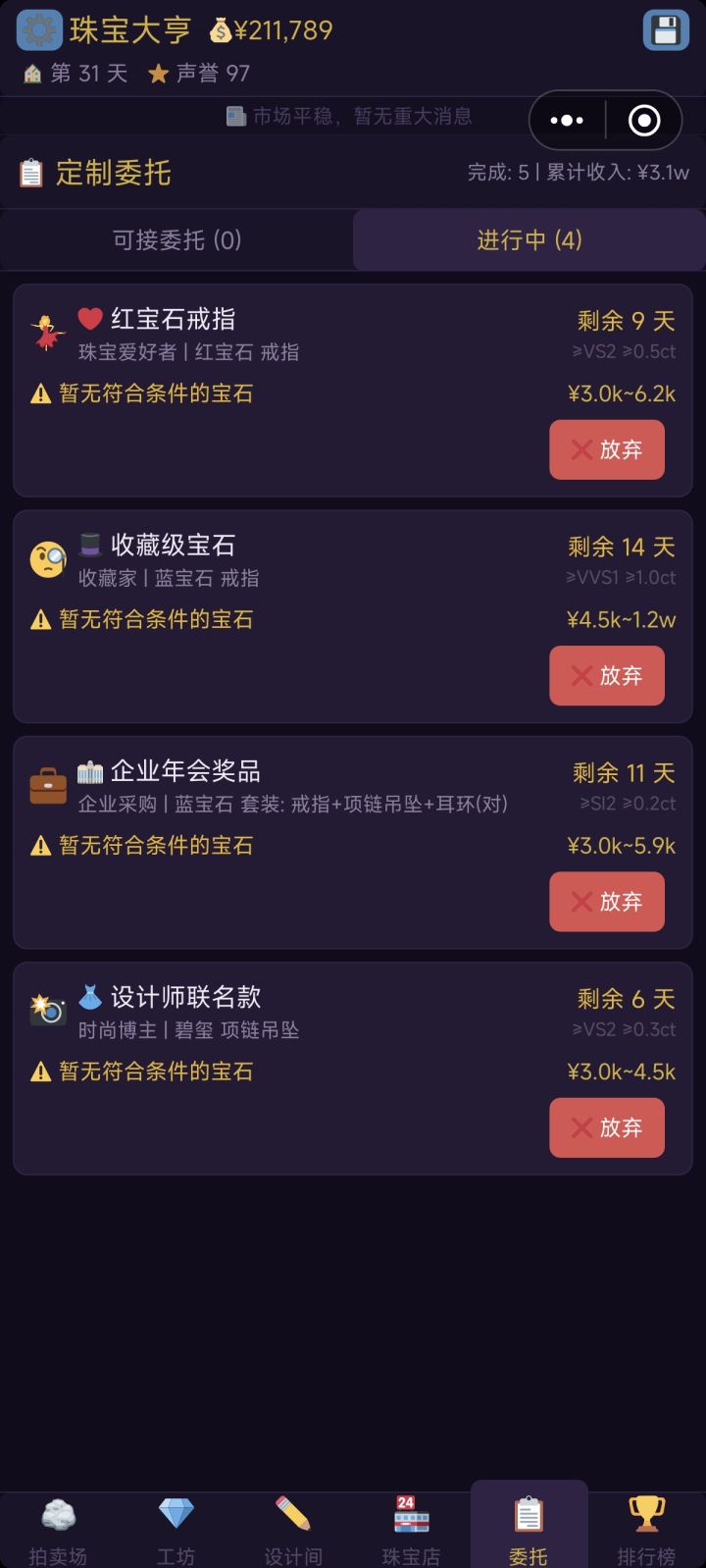Open the 珠宝店 tab
This screenshot has height=1568, width=706.
[411, 1529]
